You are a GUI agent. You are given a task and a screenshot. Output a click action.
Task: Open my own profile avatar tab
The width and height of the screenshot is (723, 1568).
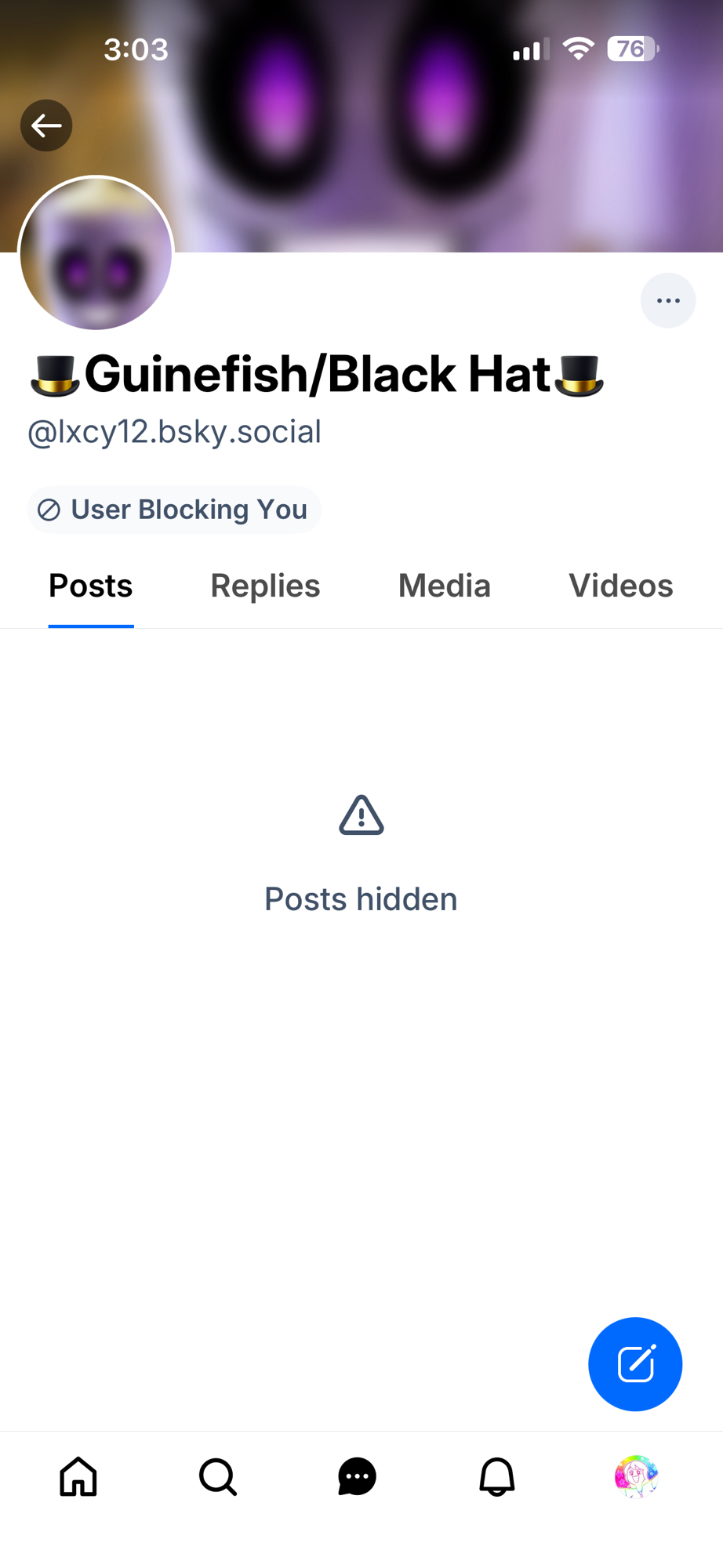[x=636, y=1477]
